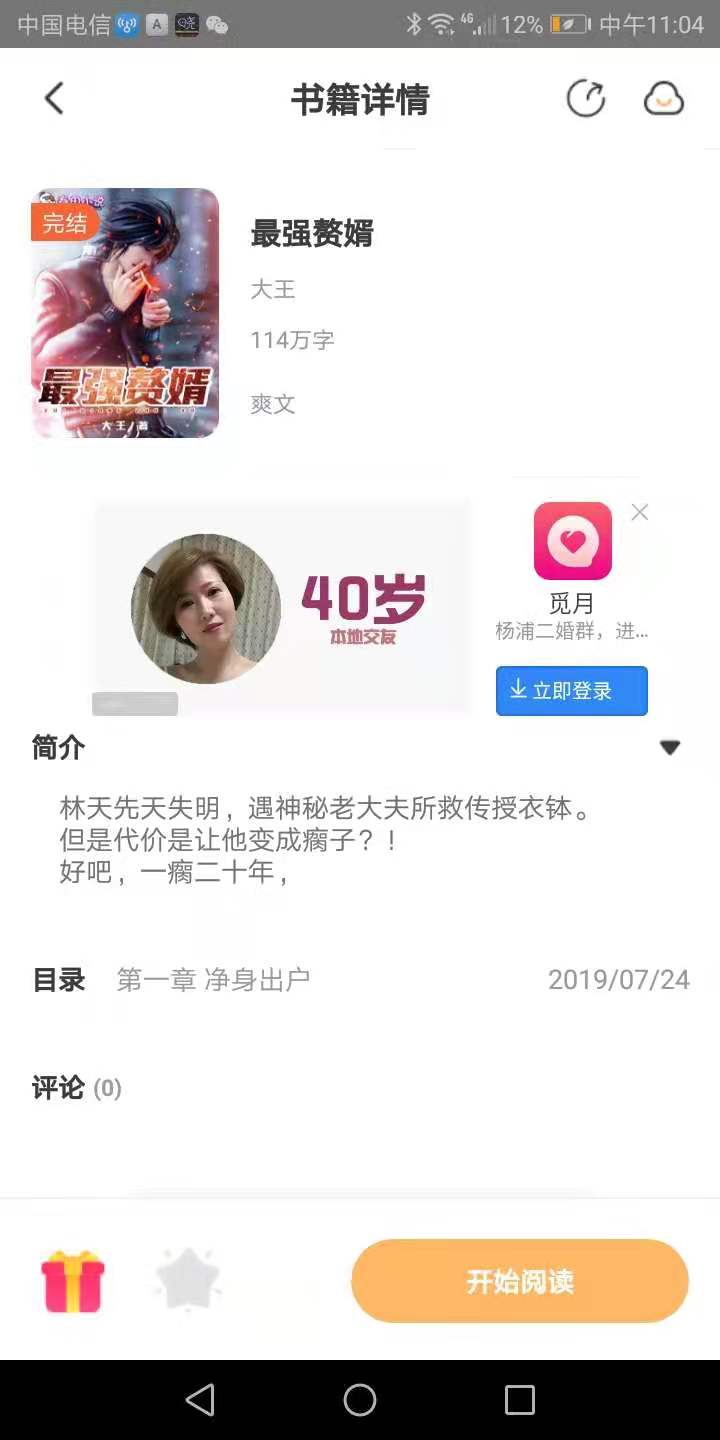Tap the refresh icon in the top bar
The width and height of the screenshot is (720, 1440).
[586, 97]
